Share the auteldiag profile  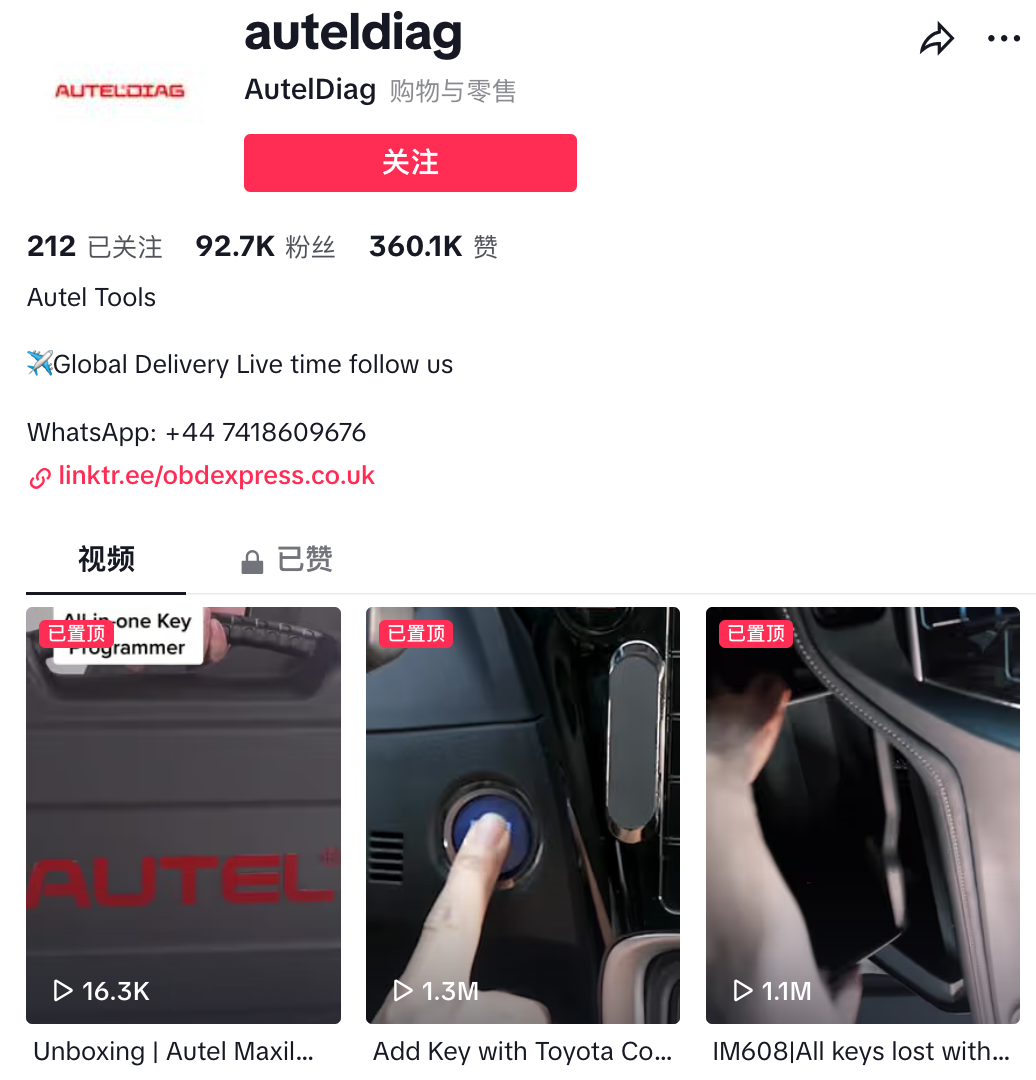(x=937, y=40)
